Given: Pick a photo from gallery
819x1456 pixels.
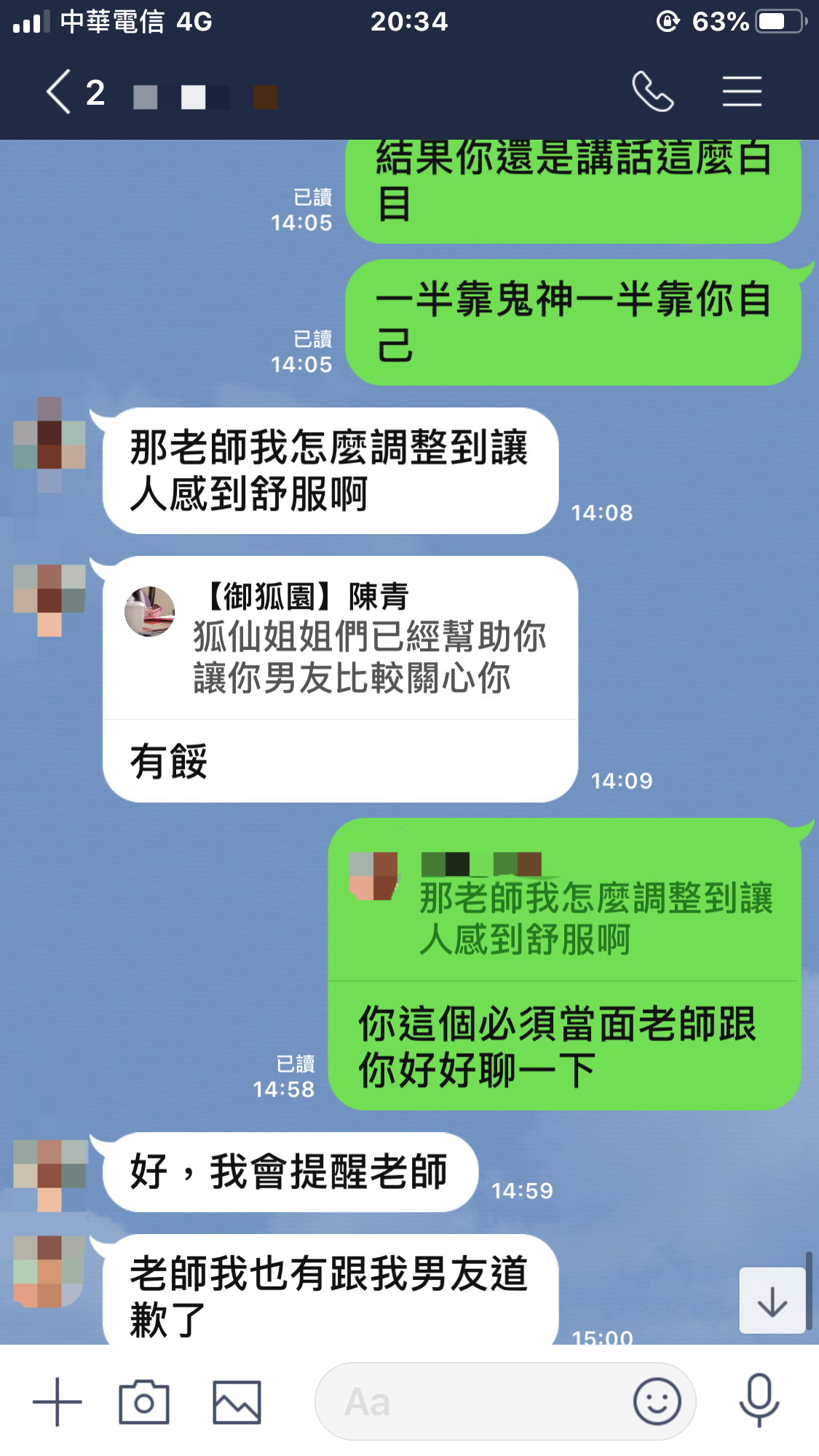Looking at the screenshot, I should tap(236, 1401).
